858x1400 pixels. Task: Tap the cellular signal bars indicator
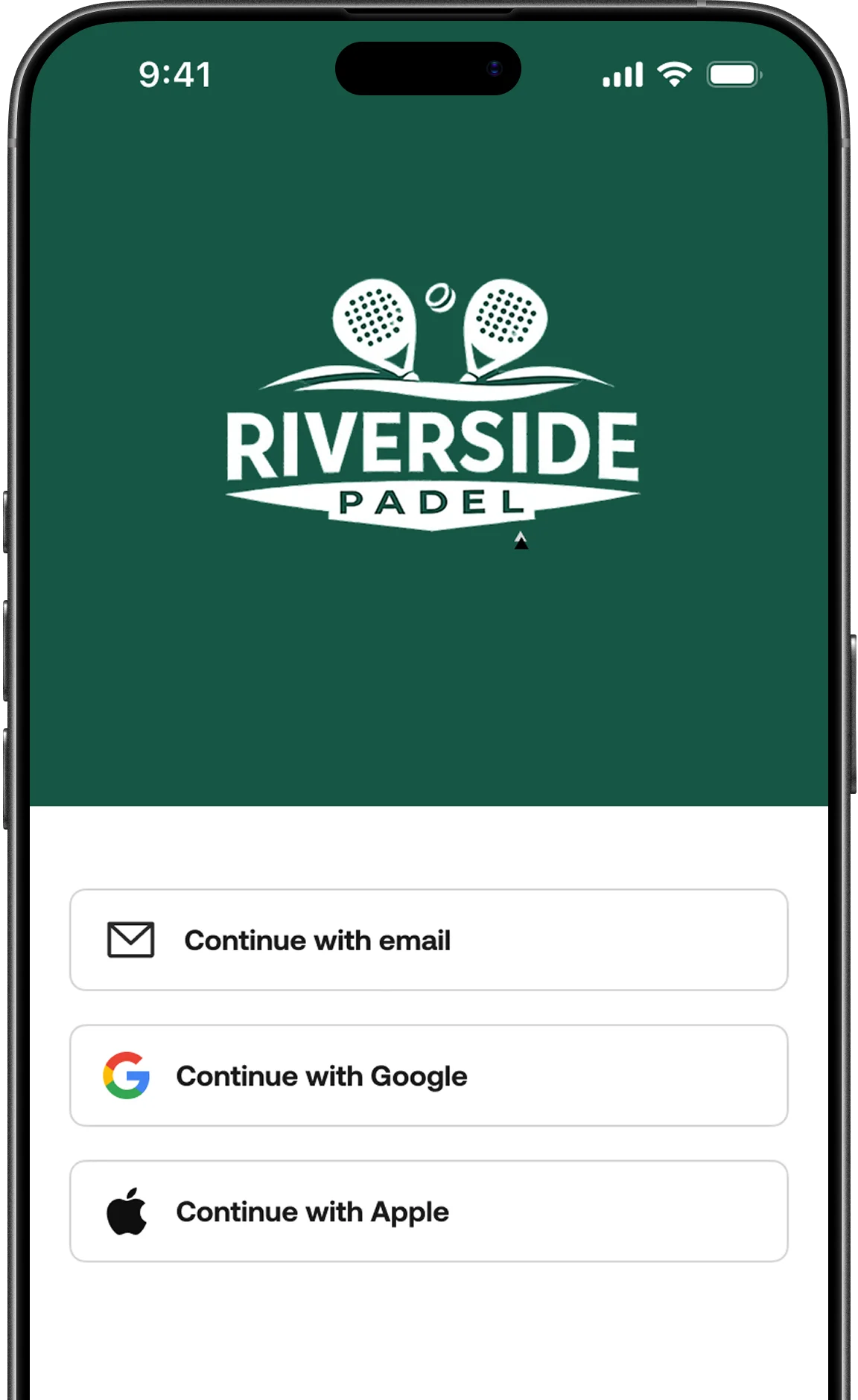click(624, 74)
